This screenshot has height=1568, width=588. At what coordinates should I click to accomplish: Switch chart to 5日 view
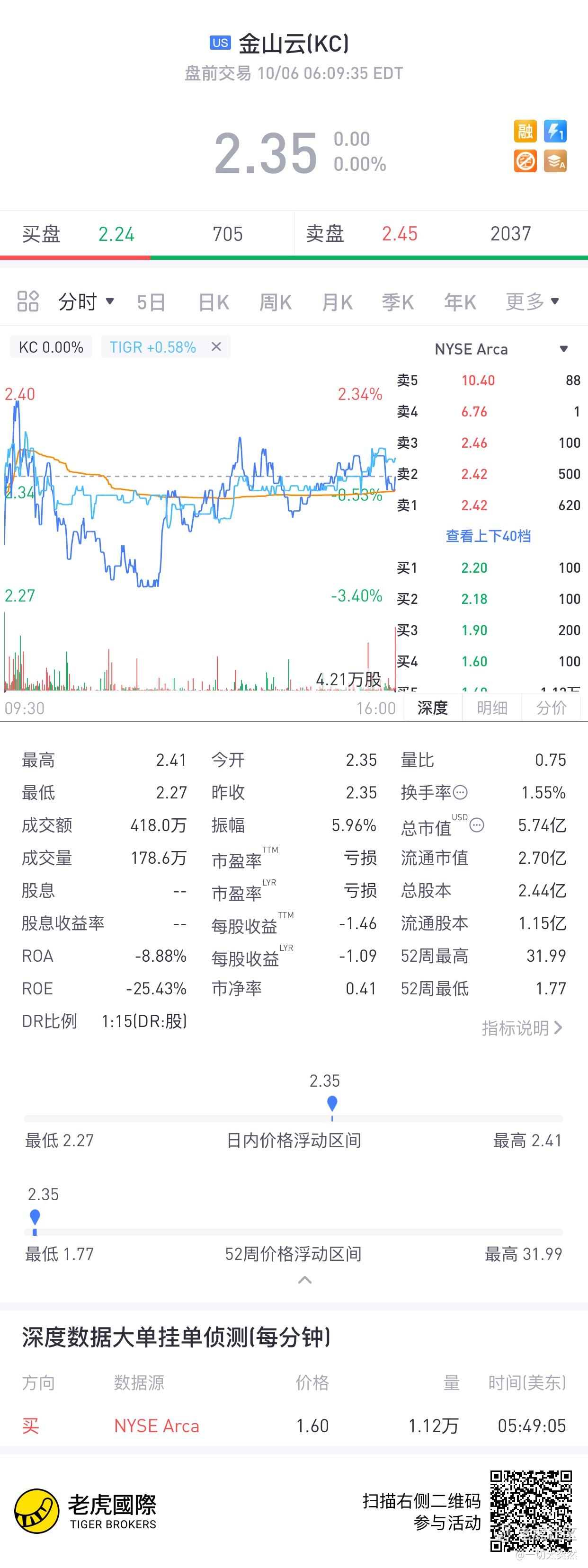pos(151,302)
